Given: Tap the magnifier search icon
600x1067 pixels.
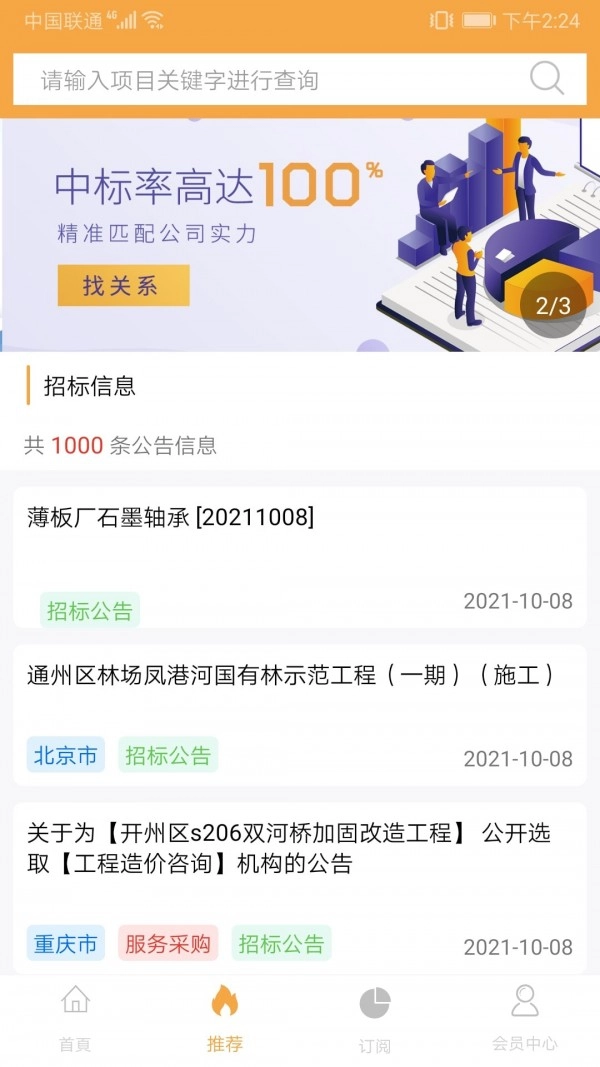Looking at the screenshot, I should [547, 79].
